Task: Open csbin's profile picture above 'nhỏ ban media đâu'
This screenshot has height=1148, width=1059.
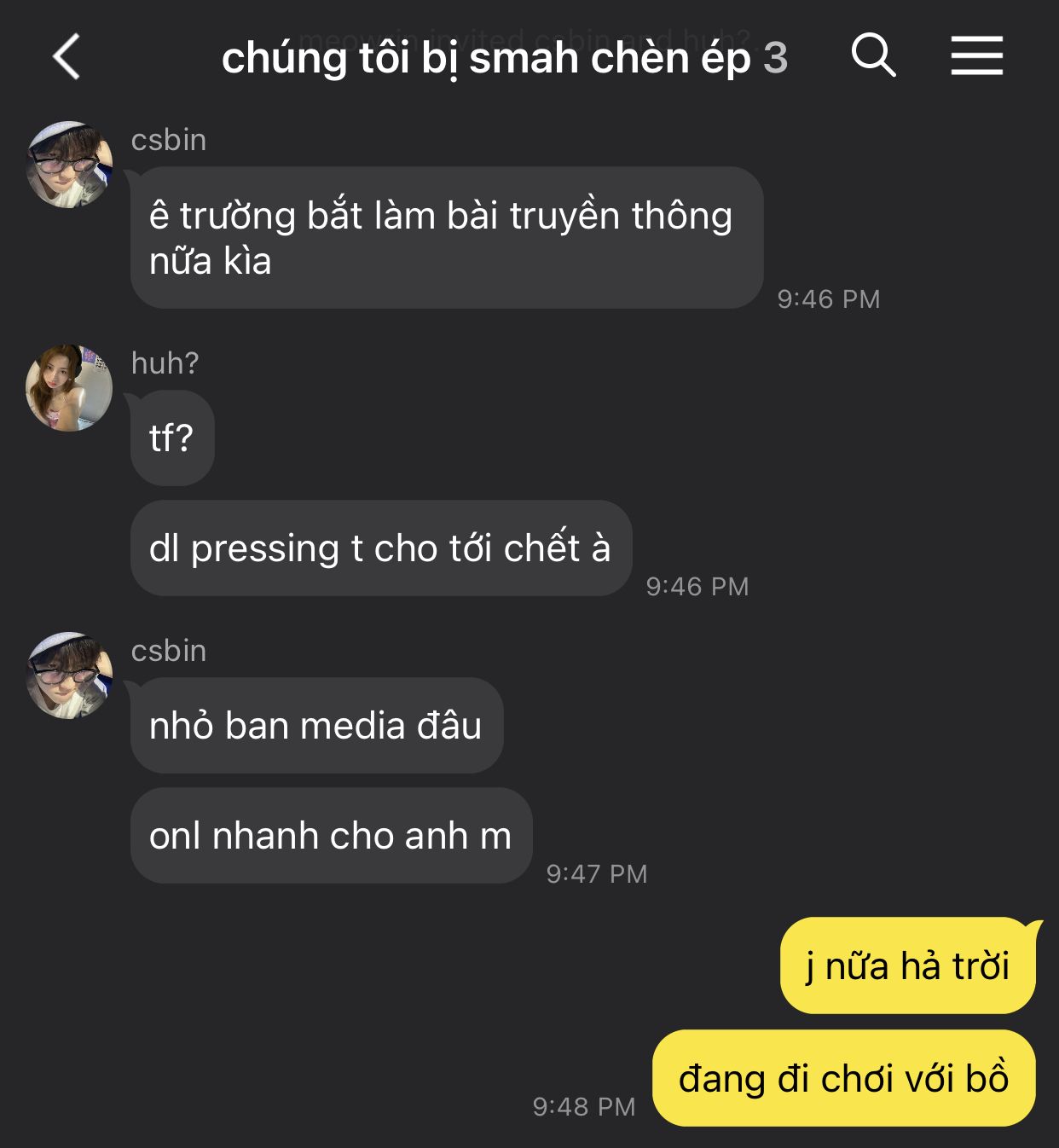Action: click(69, 675)
